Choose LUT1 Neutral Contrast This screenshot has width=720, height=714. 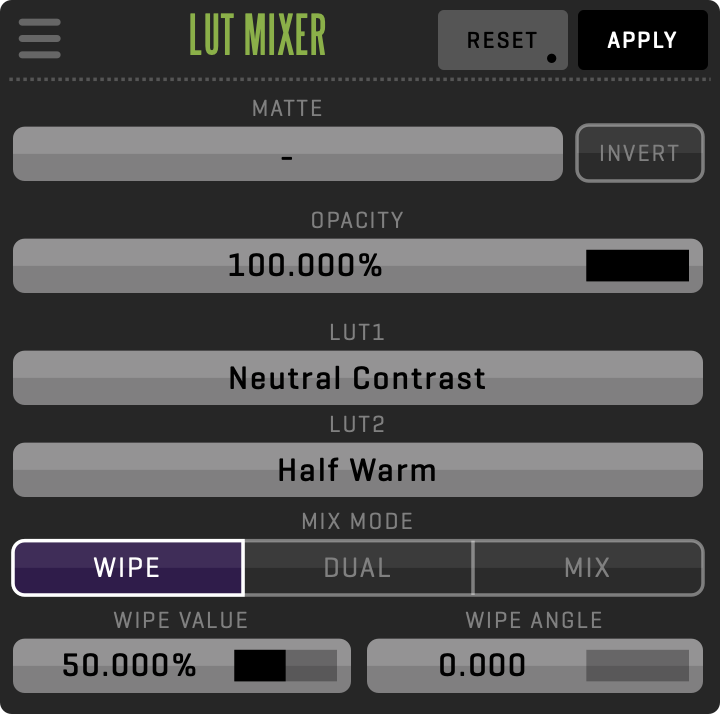coord(358,378)
